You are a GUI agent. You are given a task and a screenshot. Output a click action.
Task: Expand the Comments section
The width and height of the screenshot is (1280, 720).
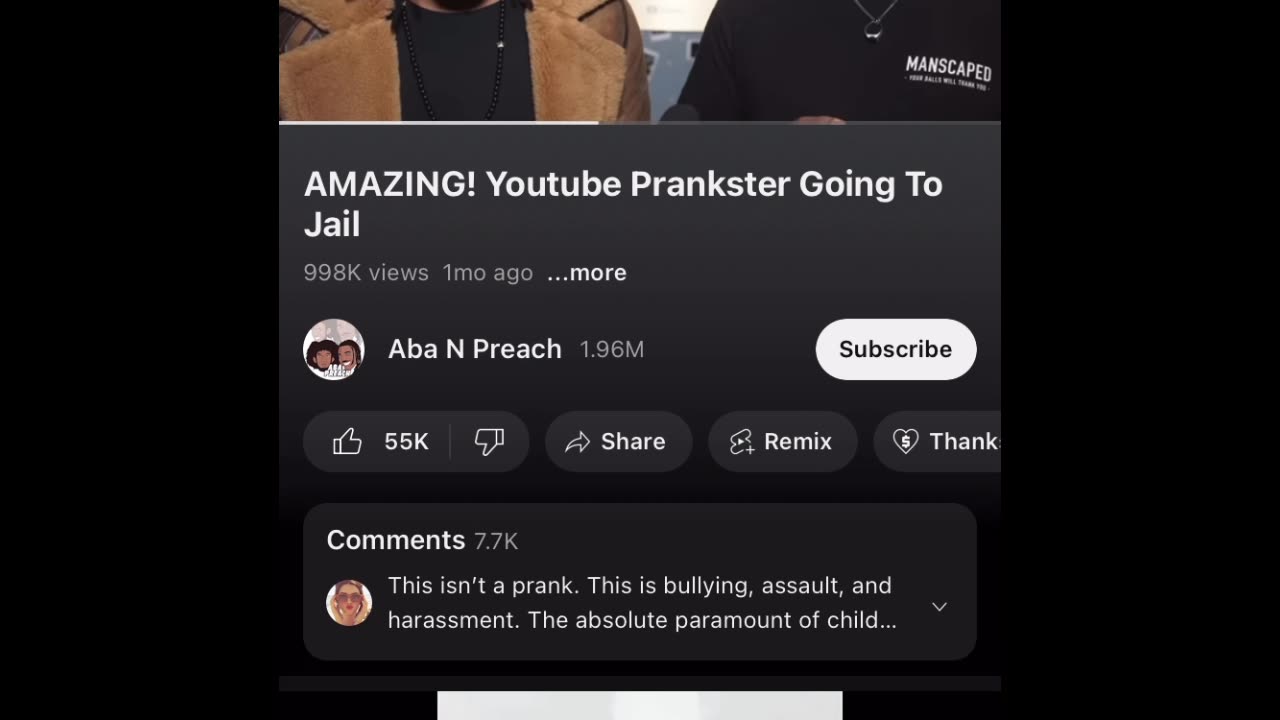coord(939,606)
